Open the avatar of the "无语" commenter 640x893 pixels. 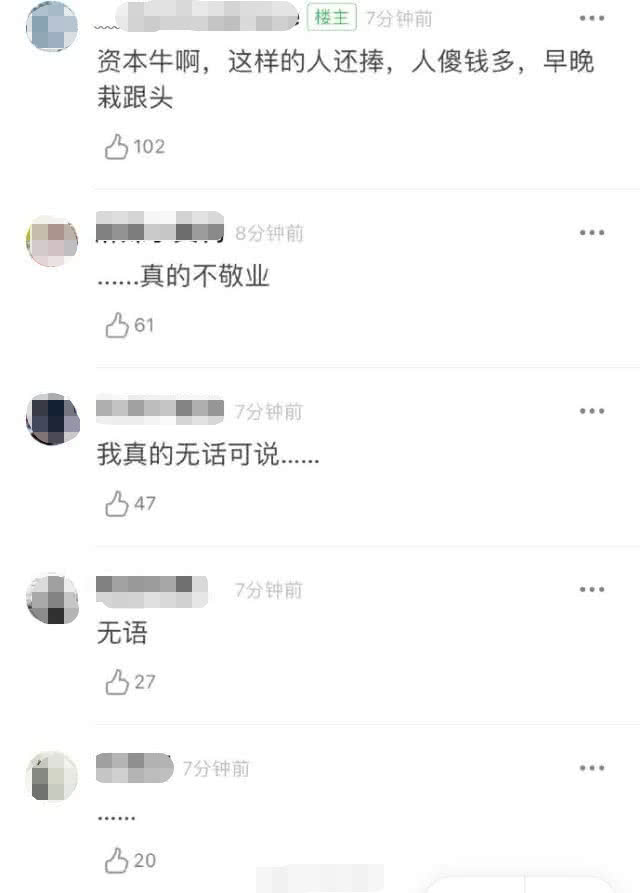52,599
